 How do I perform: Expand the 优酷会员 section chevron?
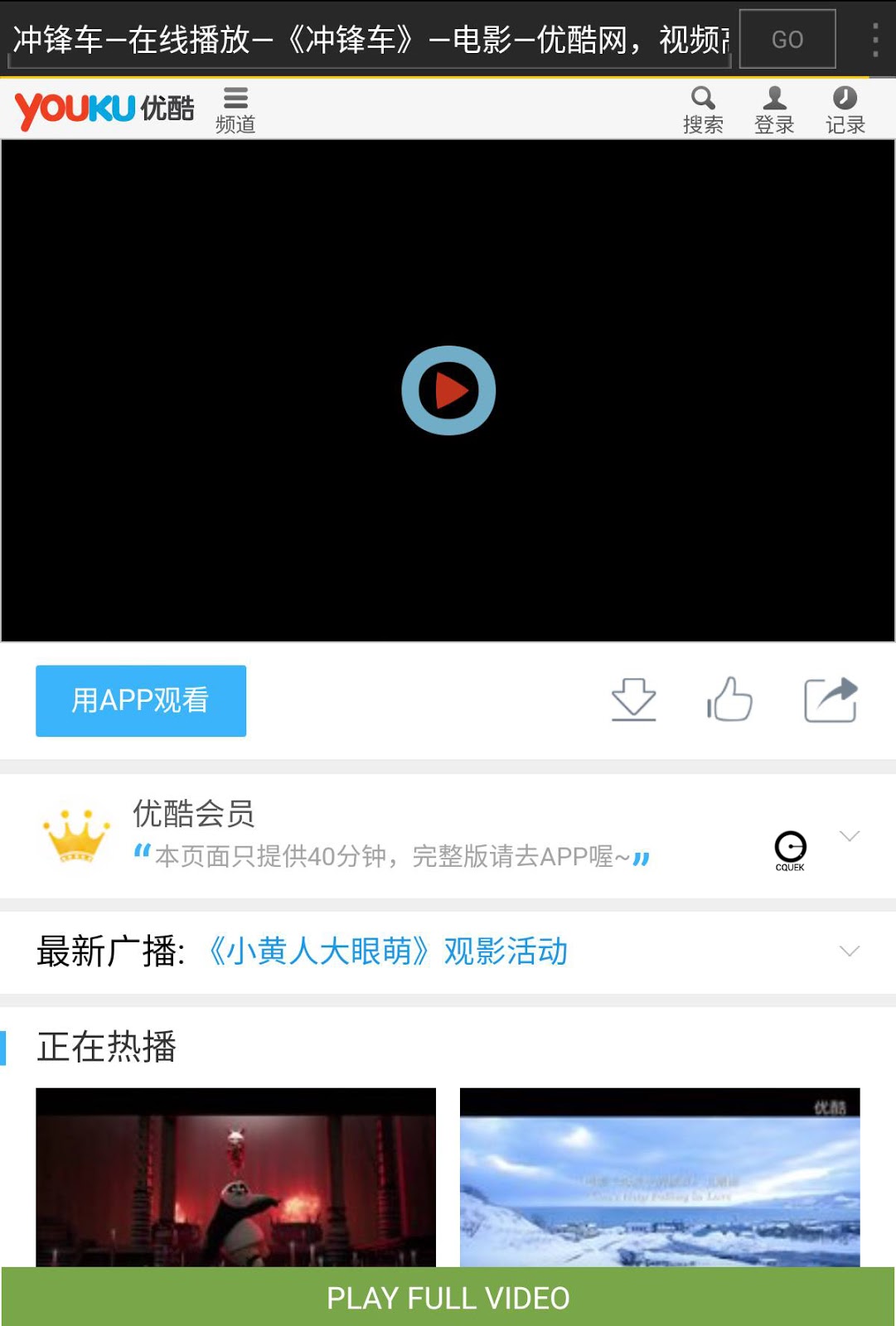point(850,835)
